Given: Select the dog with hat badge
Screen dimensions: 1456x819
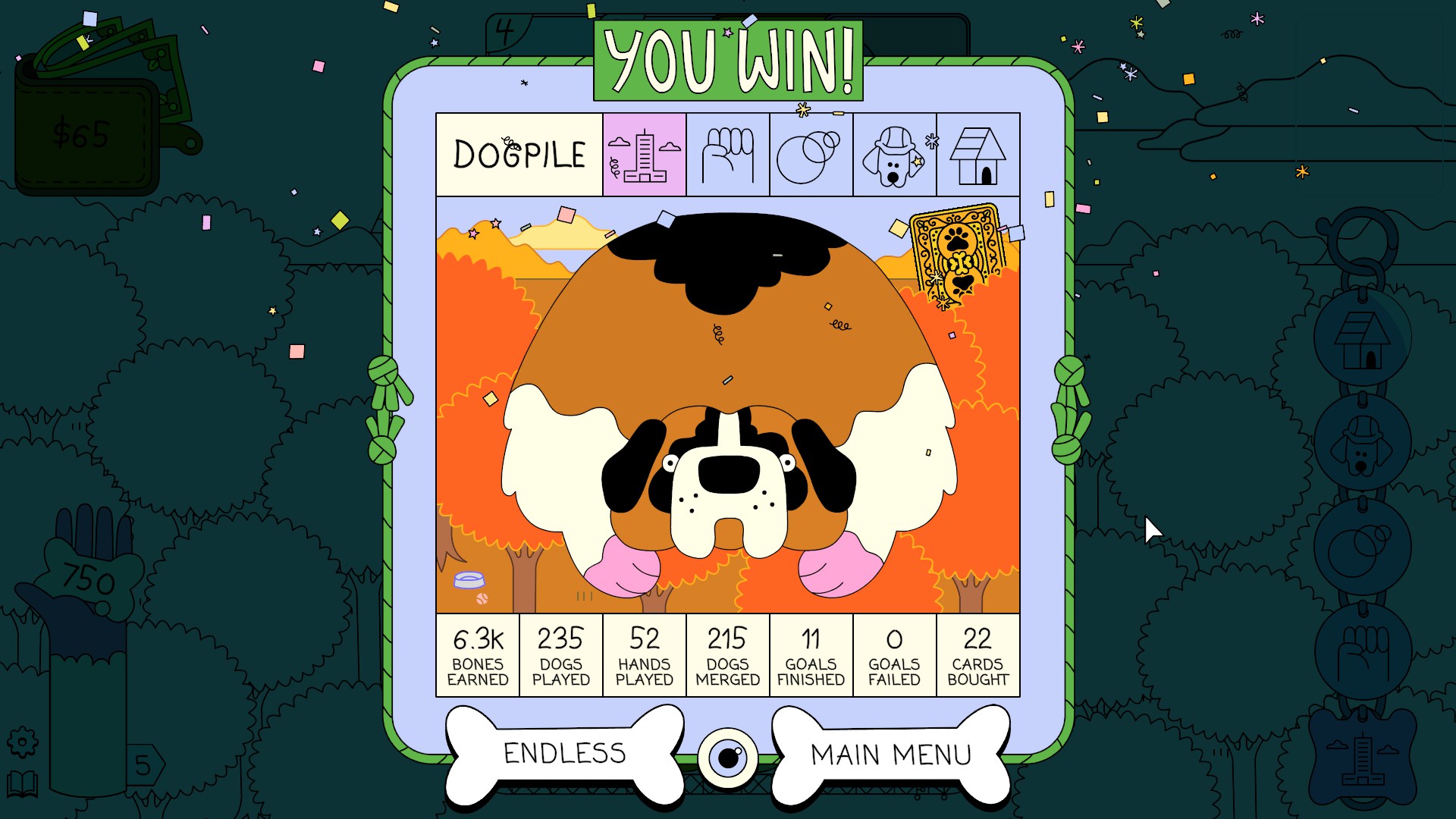Looking at the screenshot, I should [894, 155].
